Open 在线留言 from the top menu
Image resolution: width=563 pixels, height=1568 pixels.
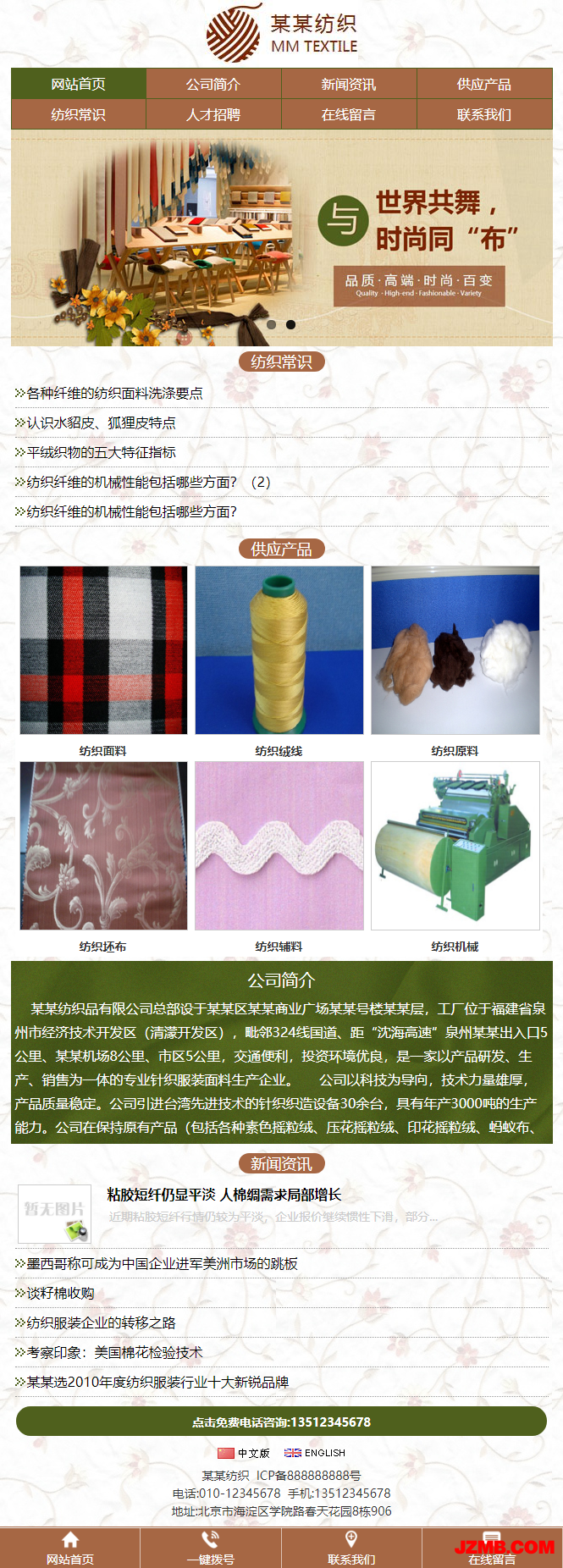coord(349,114)
